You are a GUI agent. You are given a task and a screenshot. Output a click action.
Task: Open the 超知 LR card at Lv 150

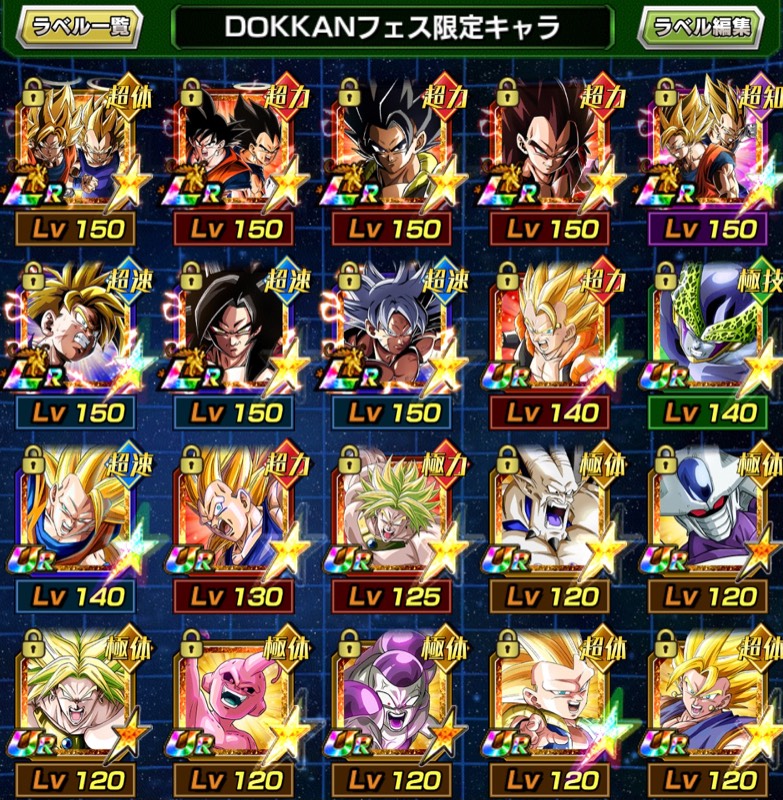tap(702, 145)
